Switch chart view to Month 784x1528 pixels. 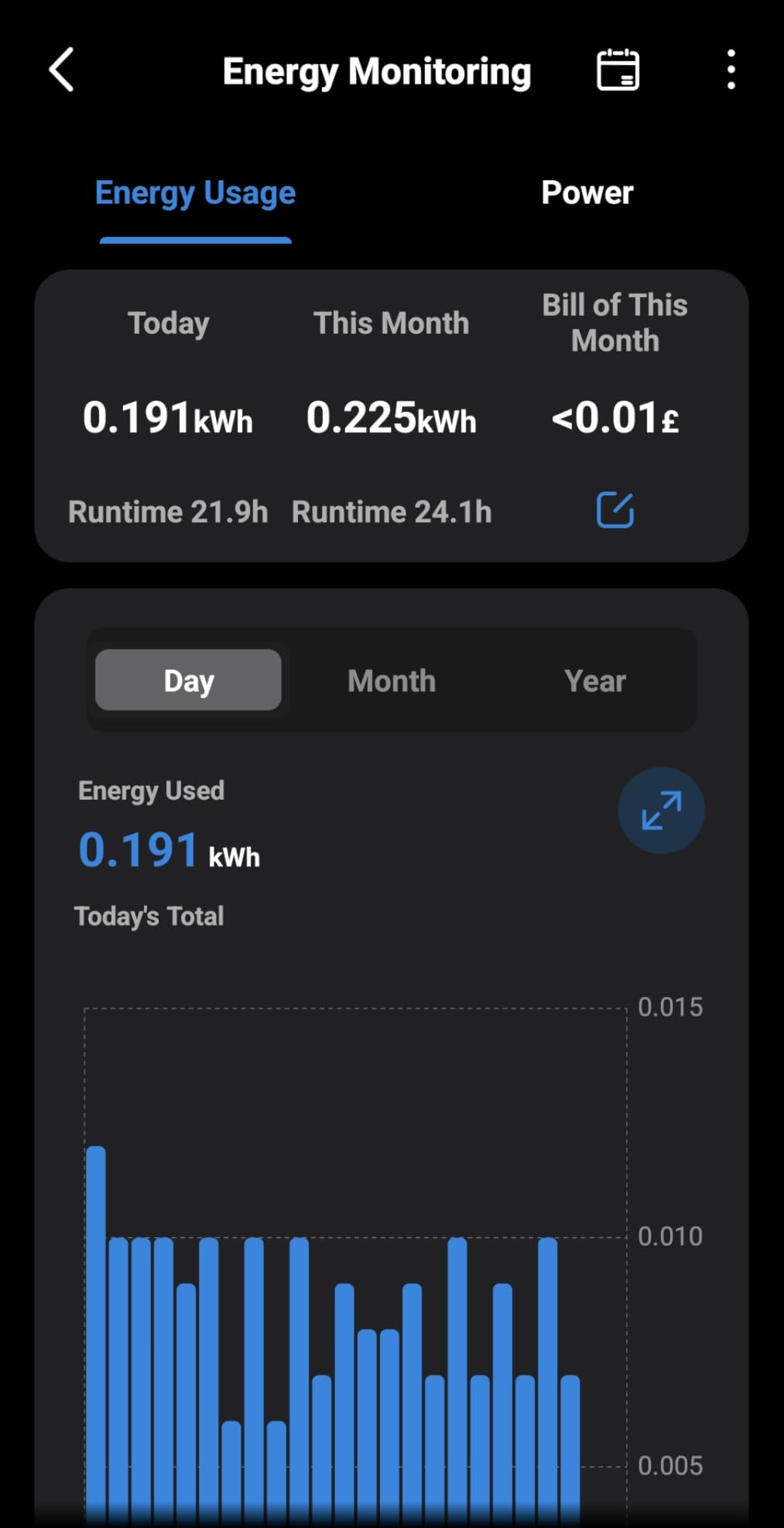(x=392, y=681)
